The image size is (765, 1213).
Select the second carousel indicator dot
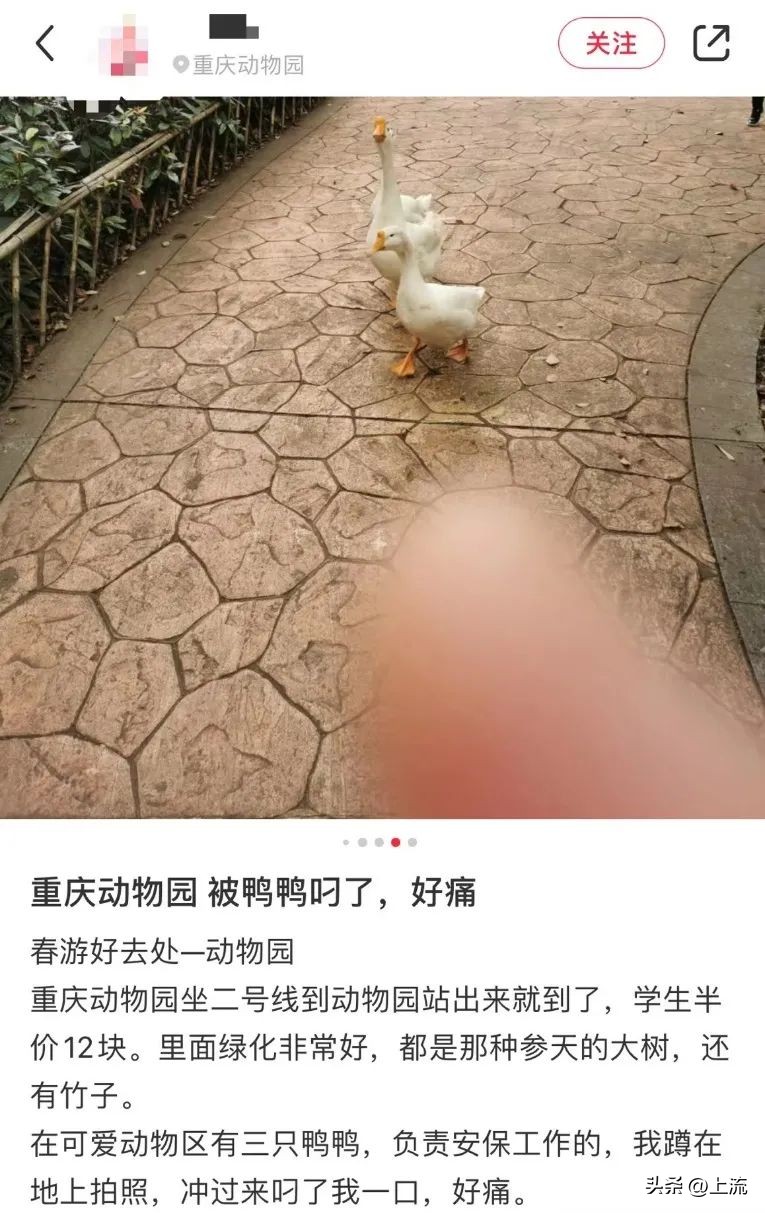(x=362, y=842)
